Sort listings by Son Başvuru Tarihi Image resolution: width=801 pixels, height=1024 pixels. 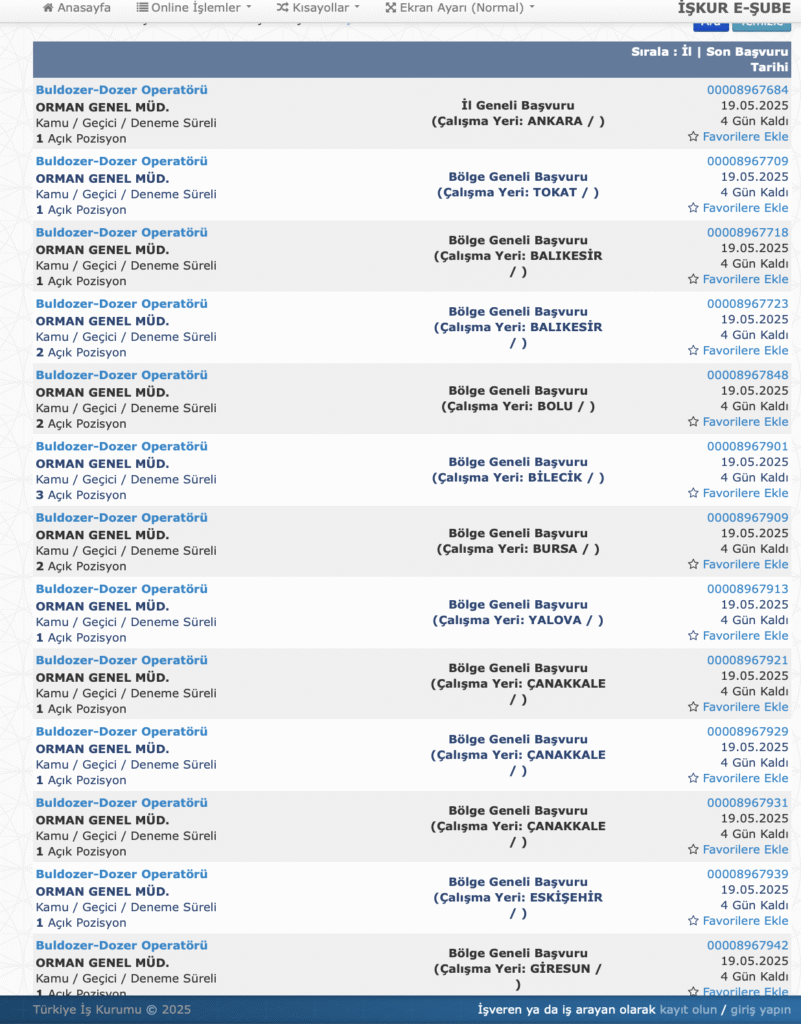coord(748,58)
